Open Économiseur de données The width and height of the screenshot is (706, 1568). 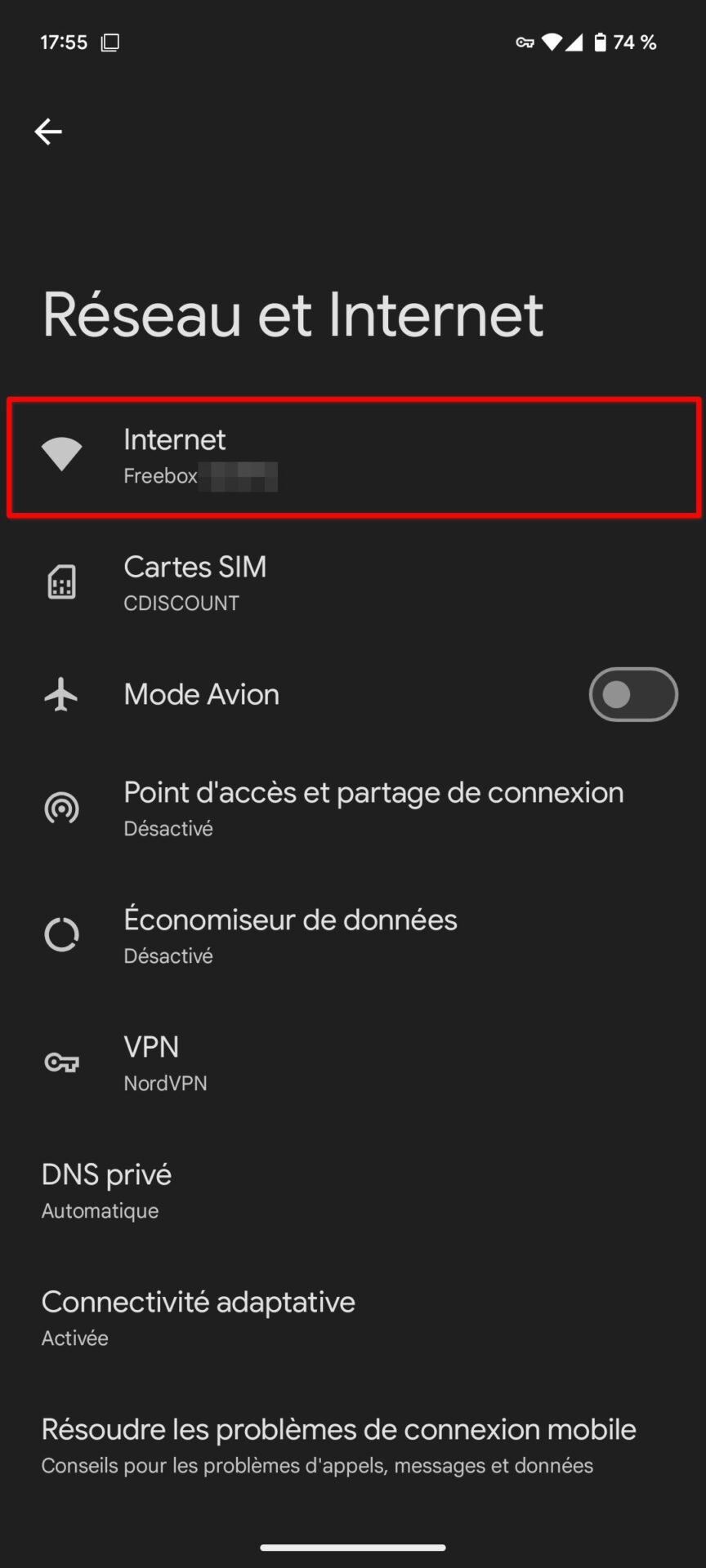353,936
